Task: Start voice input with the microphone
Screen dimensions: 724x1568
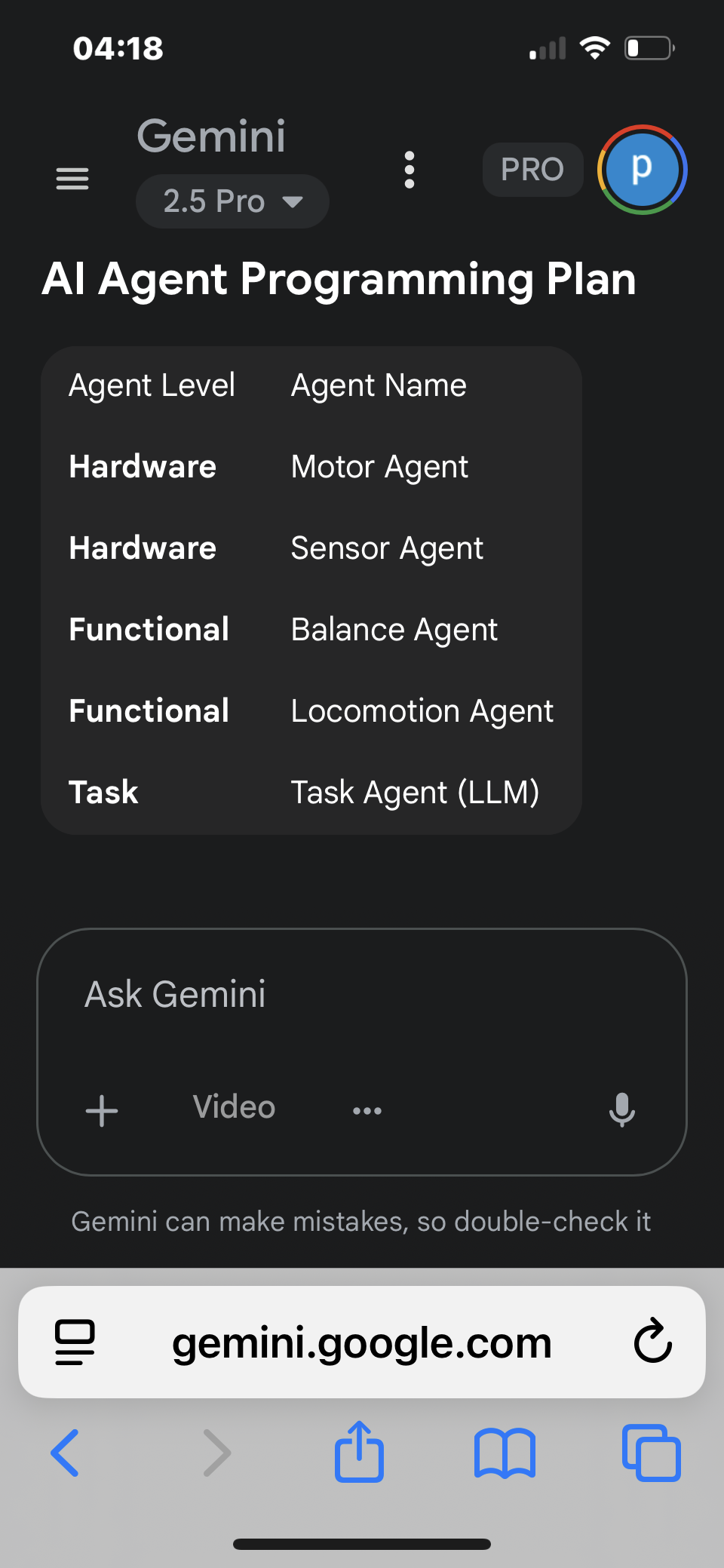Action: (x=622, y=1109)
